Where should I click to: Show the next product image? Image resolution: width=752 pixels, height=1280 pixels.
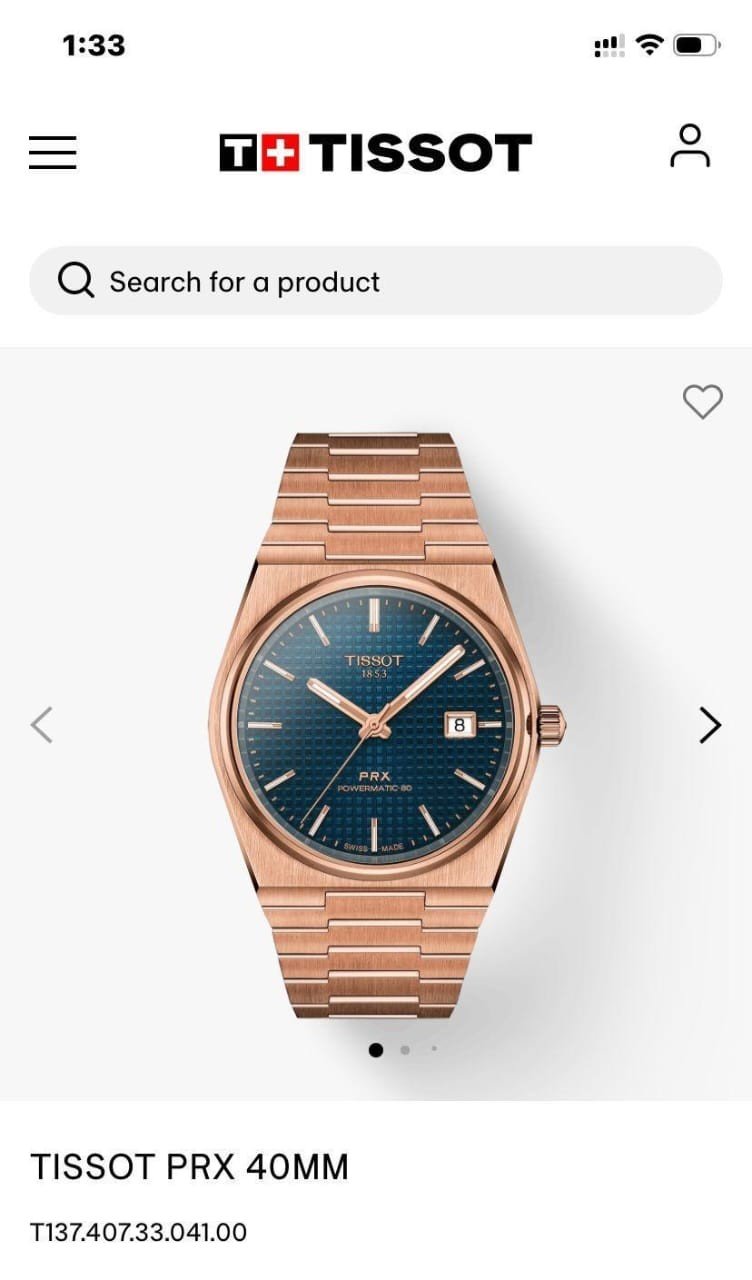(x=709, y=725)
